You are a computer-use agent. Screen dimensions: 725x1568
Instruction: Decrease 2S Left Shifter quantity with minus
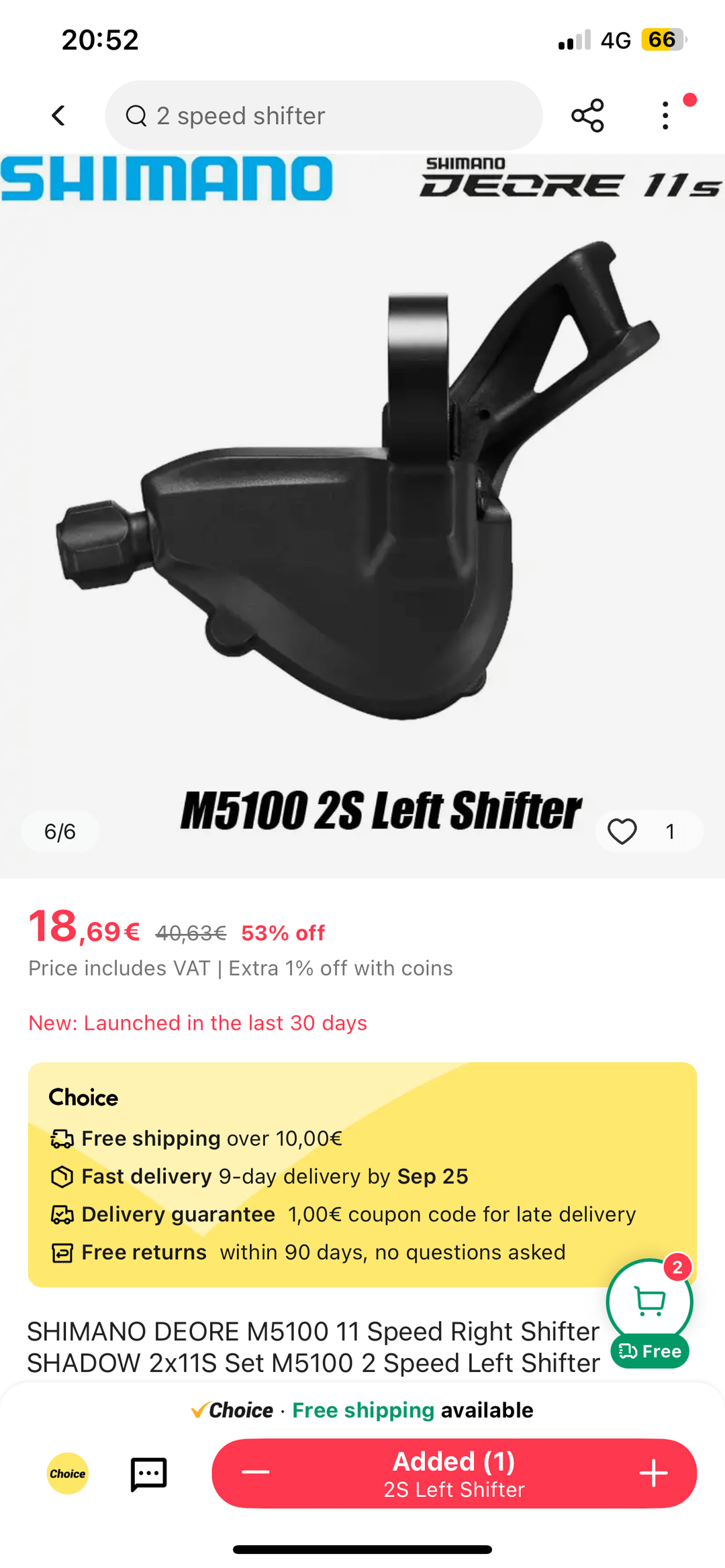point(256,1473)
